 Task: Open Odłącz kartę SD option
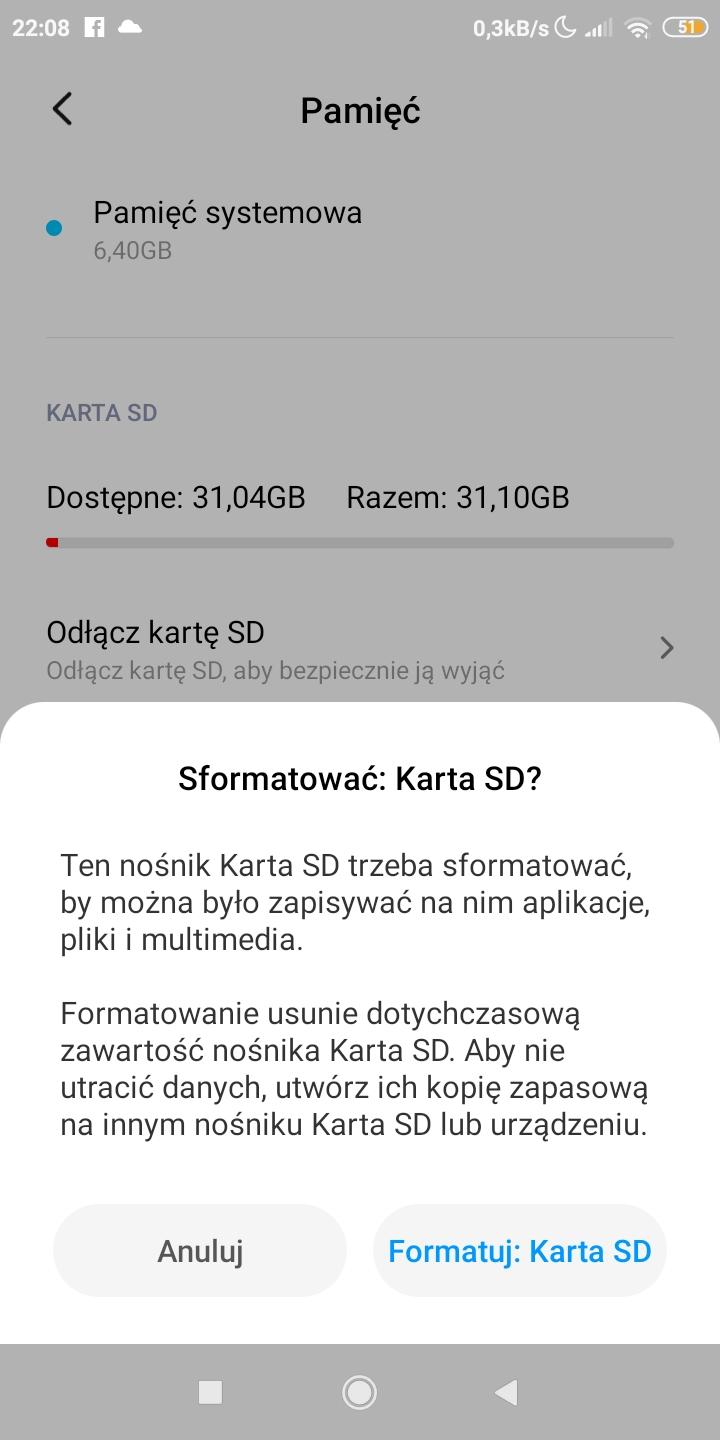tap(360, 647)
